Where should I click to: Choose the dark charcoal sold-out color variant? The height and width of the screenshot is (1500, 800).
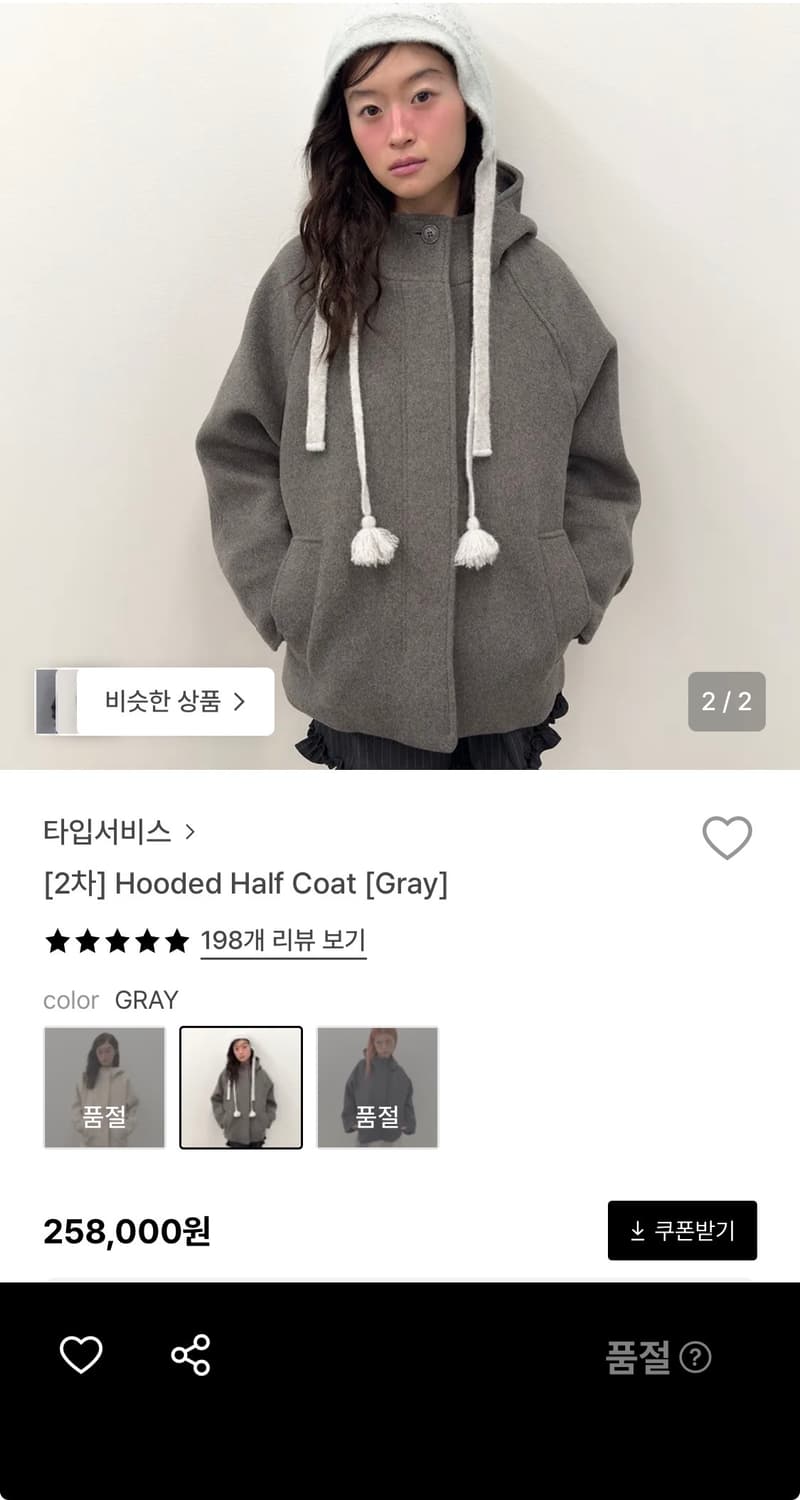[377, 1087]
